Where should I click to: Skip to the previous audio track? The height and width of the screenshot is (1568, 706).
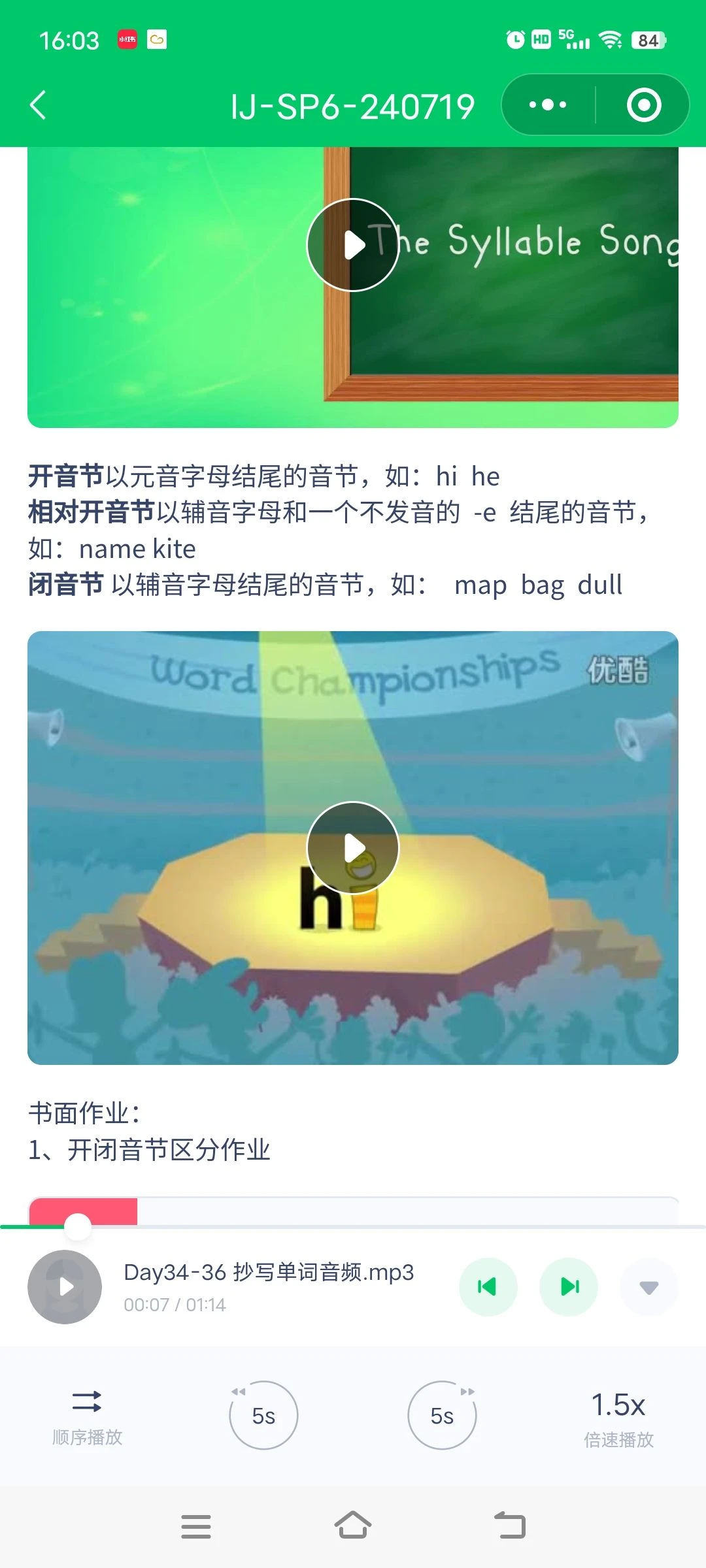click(x=488, y=1287)
